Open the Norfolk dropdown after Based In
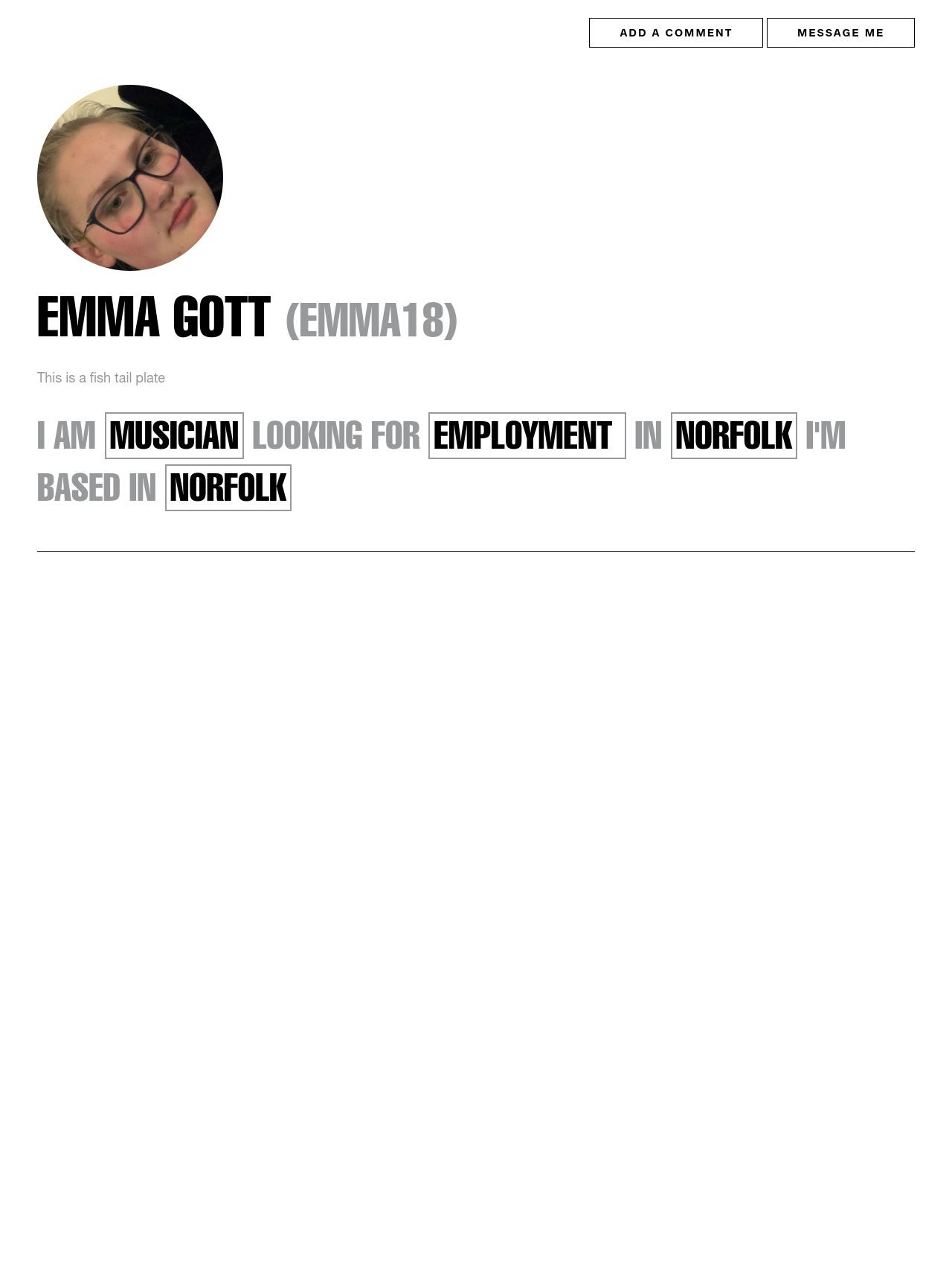 point(228,488)
